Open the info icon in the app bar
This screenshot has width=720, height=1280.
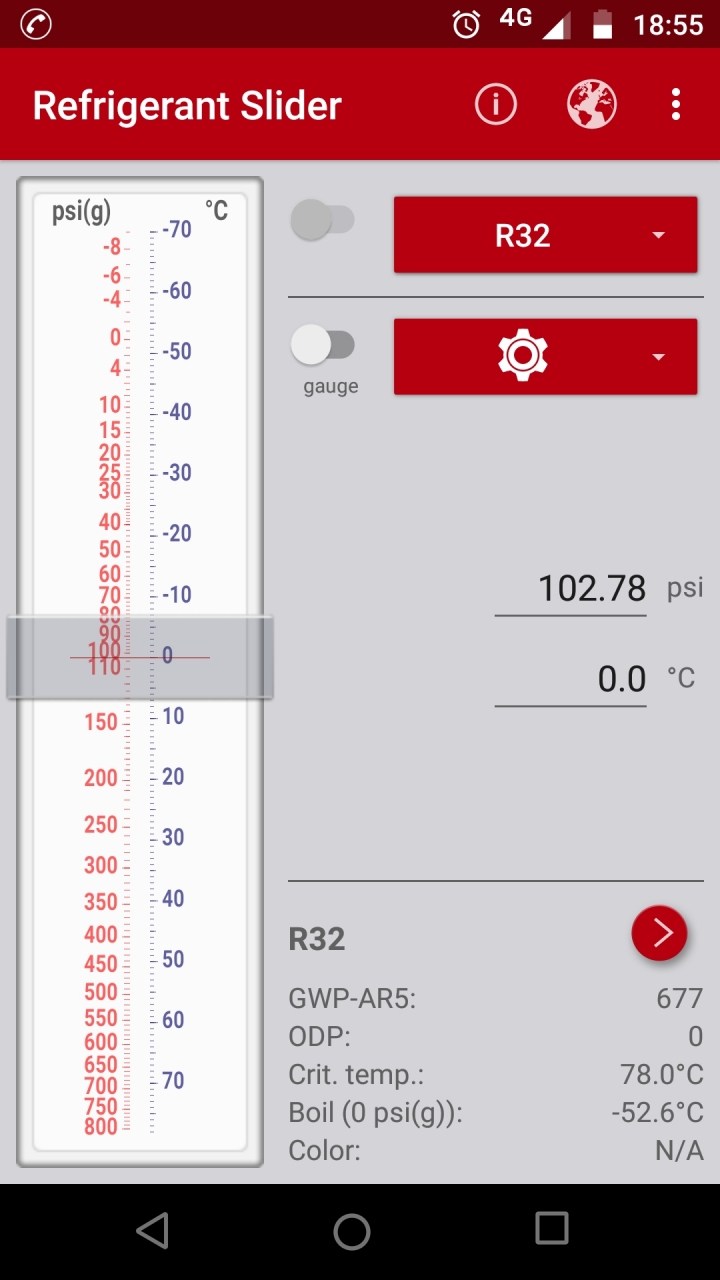click(495, 104)
